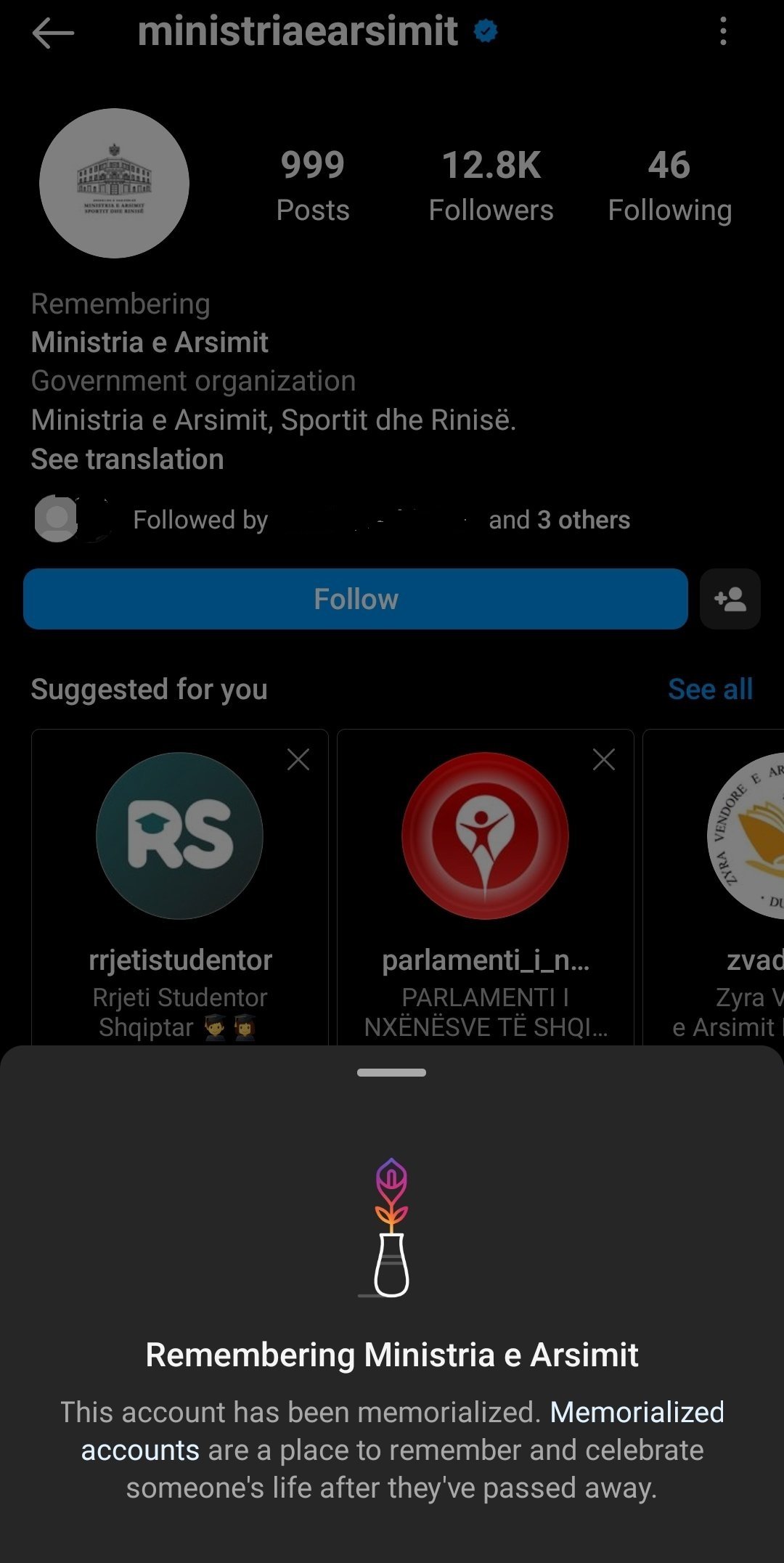Tap the bottom sheet drag handle
The image size is (784, 1563).
391,1072
